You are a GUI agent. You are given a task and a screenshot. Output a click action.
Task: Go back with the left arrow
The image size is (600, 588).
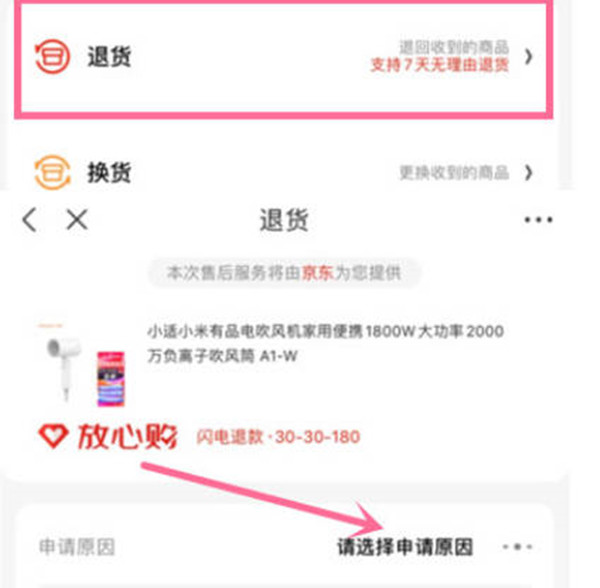[x=30, y=220]
